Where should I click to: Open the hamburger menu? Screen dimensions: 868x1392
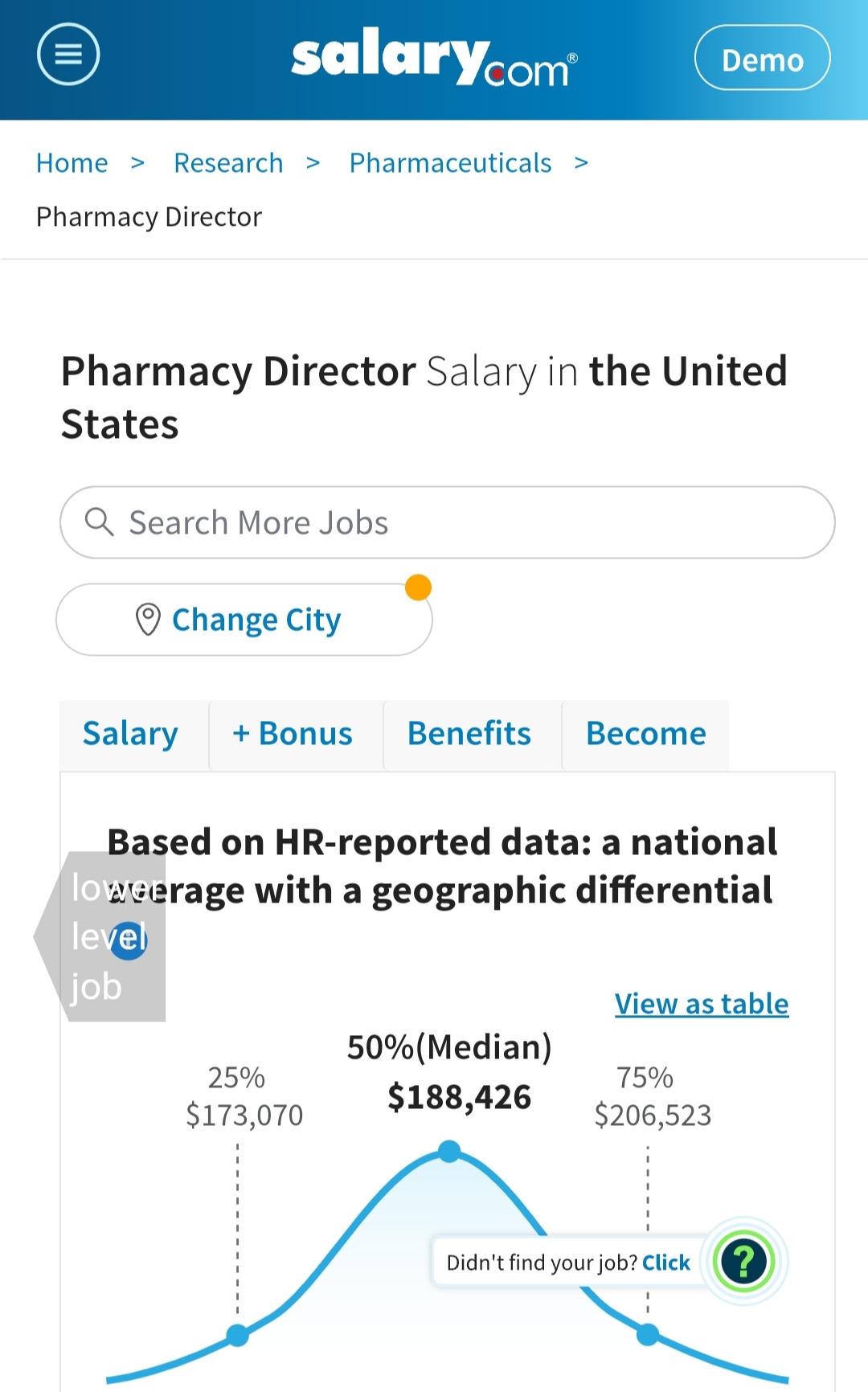tap(68, 55)
